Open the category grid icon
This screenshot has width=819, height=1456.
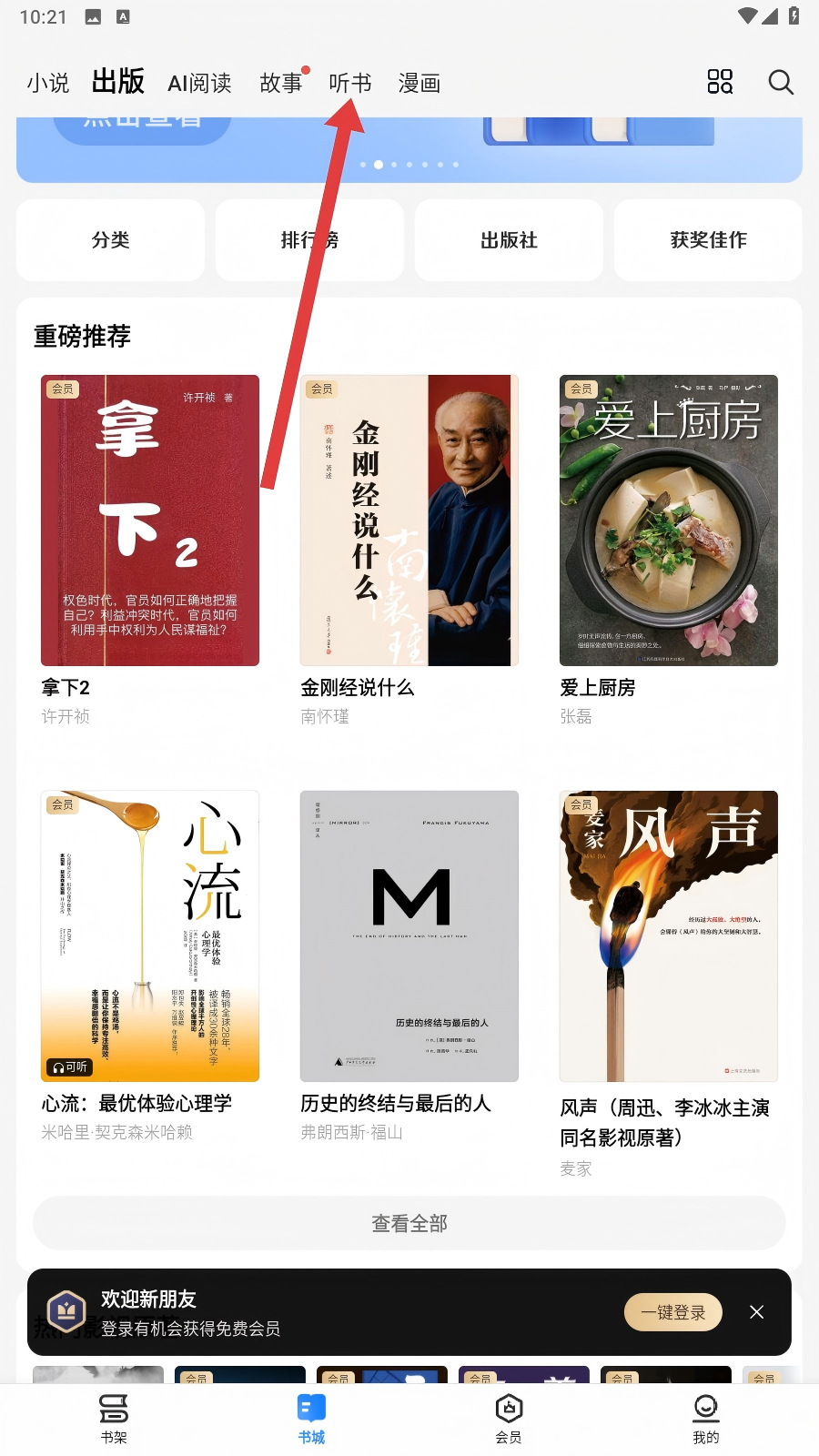(x=720, y=83)
